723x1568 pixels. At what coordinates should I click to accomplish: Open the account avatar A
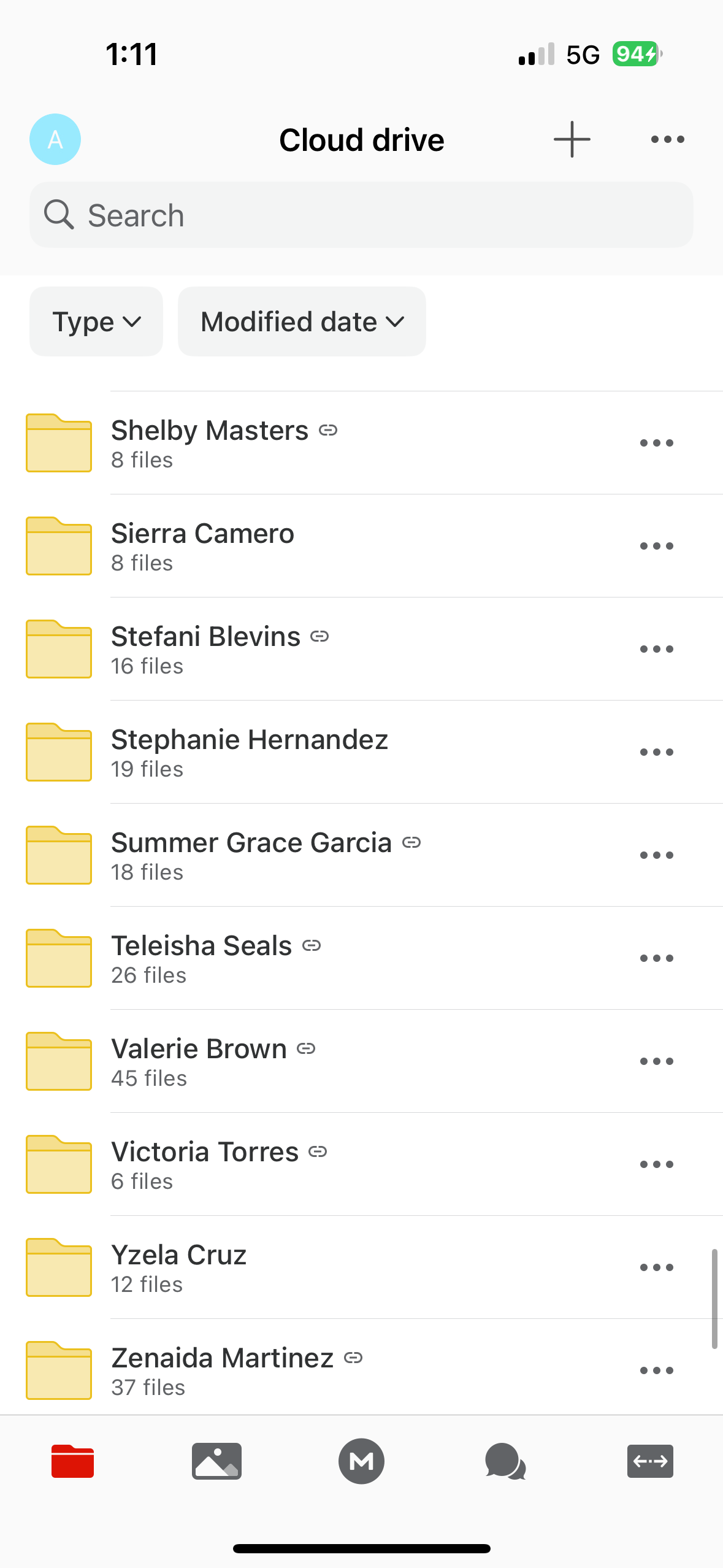(55, 139)
